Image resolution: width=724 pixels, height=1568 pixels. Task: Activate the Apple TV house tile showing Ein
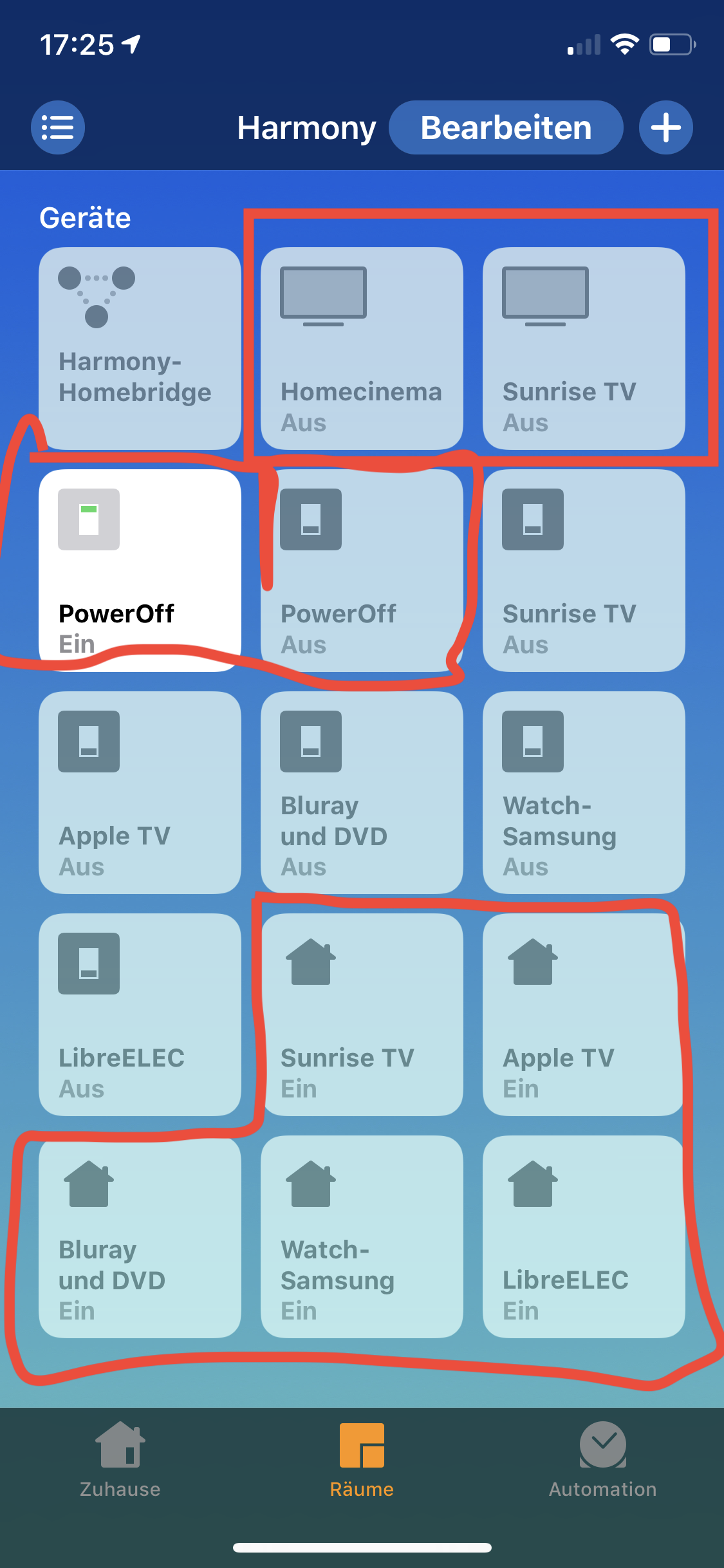point(584,1014)
